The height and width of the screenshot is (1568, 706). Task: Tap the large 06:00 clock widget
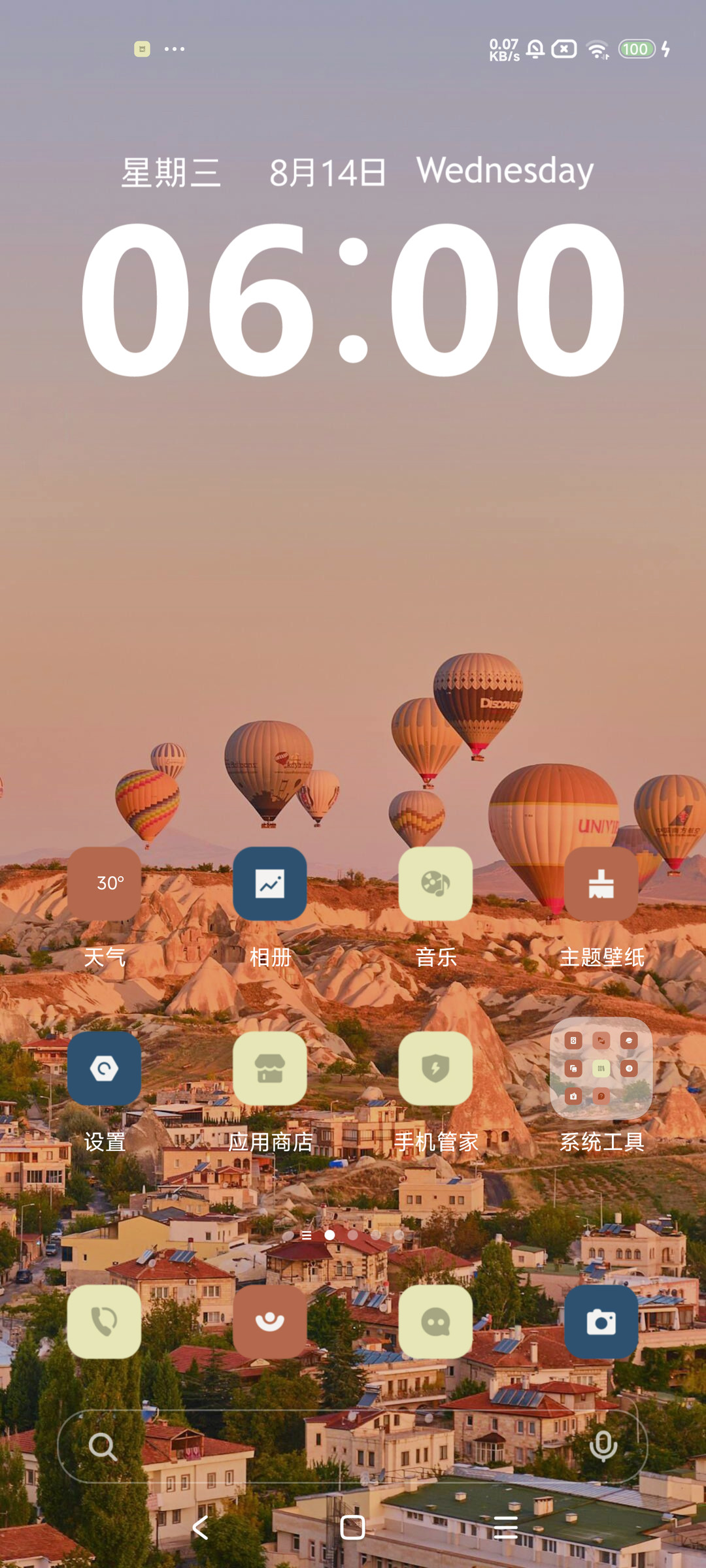353,298
